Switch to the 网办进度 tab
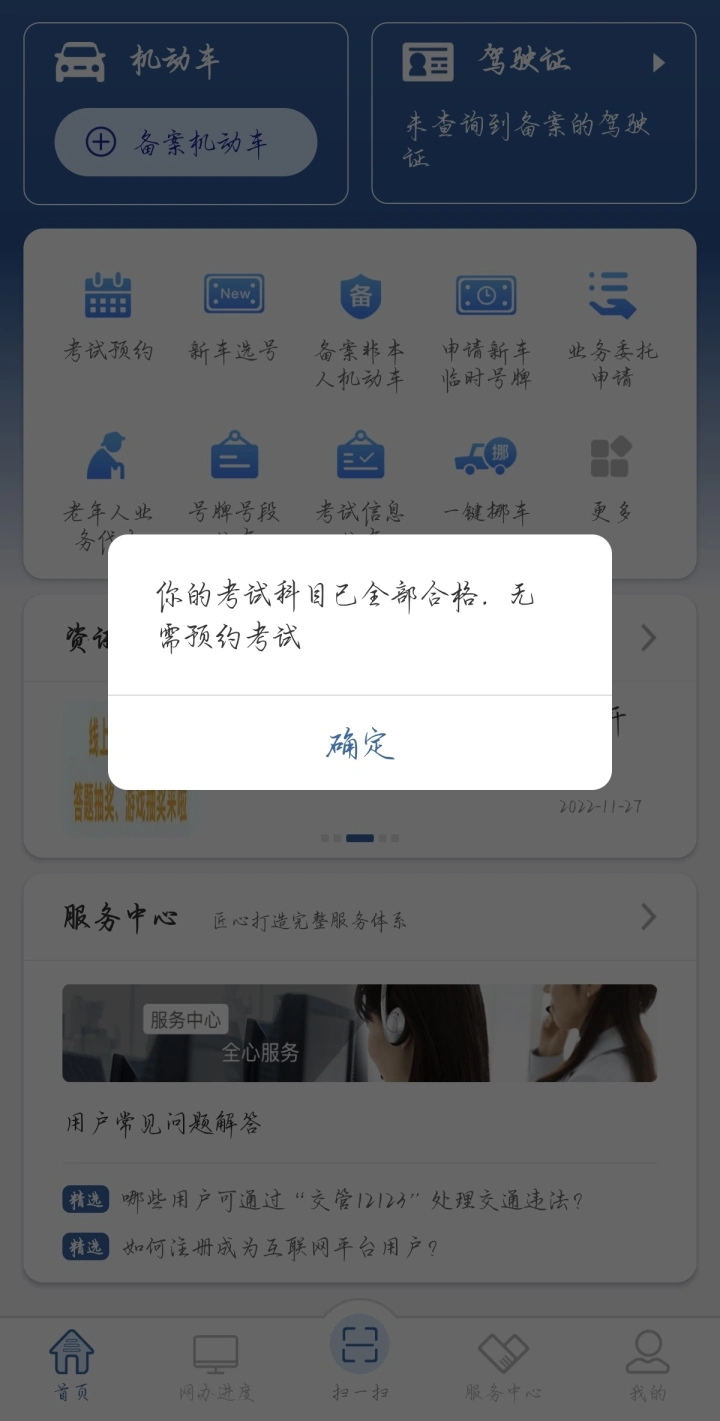 tap(216, 1367)
